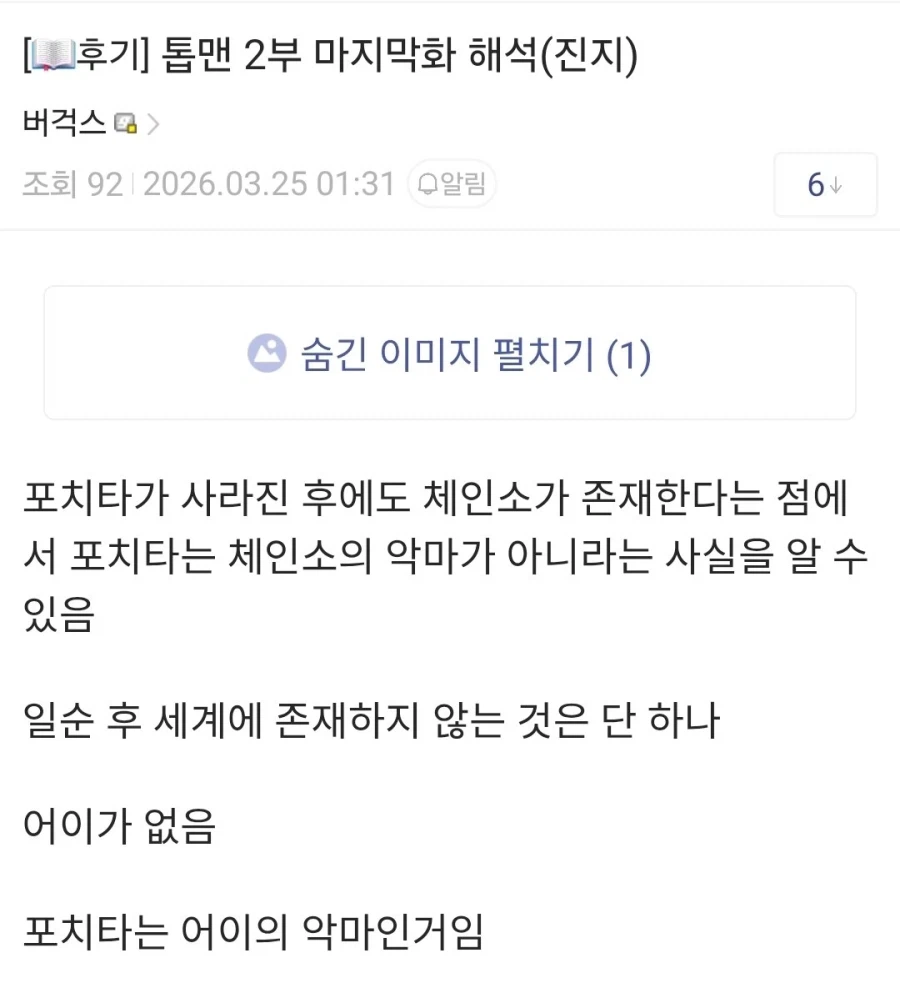900x1003 pixels.
Task: Click the small avatar circle in the expander button
Action: pyautogui.click(x=265, y=354)
